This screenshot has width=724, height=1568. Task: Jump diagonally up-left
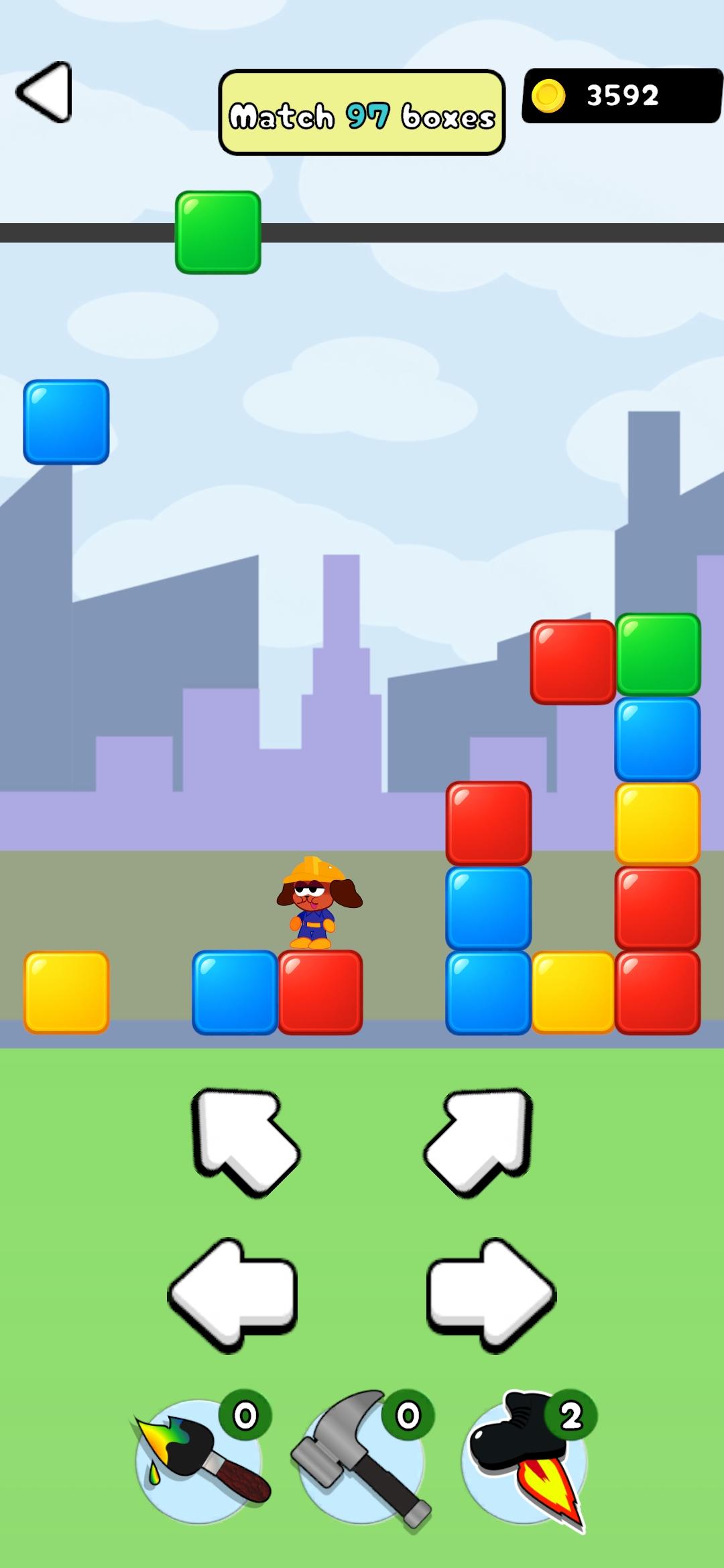pyautogui.click(x=244, y=1142)
